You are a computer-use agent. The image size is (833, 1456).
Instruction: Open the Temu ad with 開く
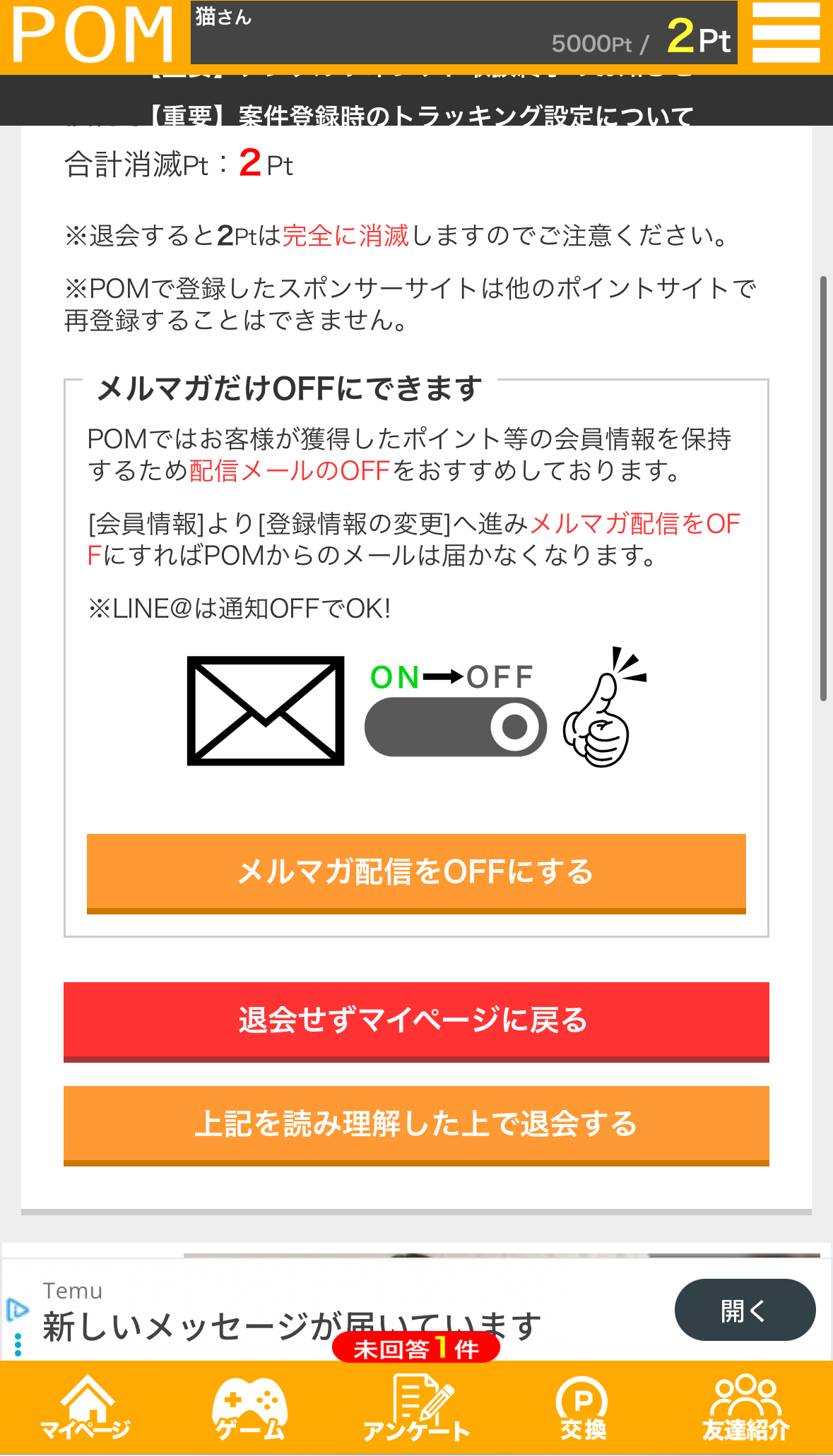[x=745, y=1311]
